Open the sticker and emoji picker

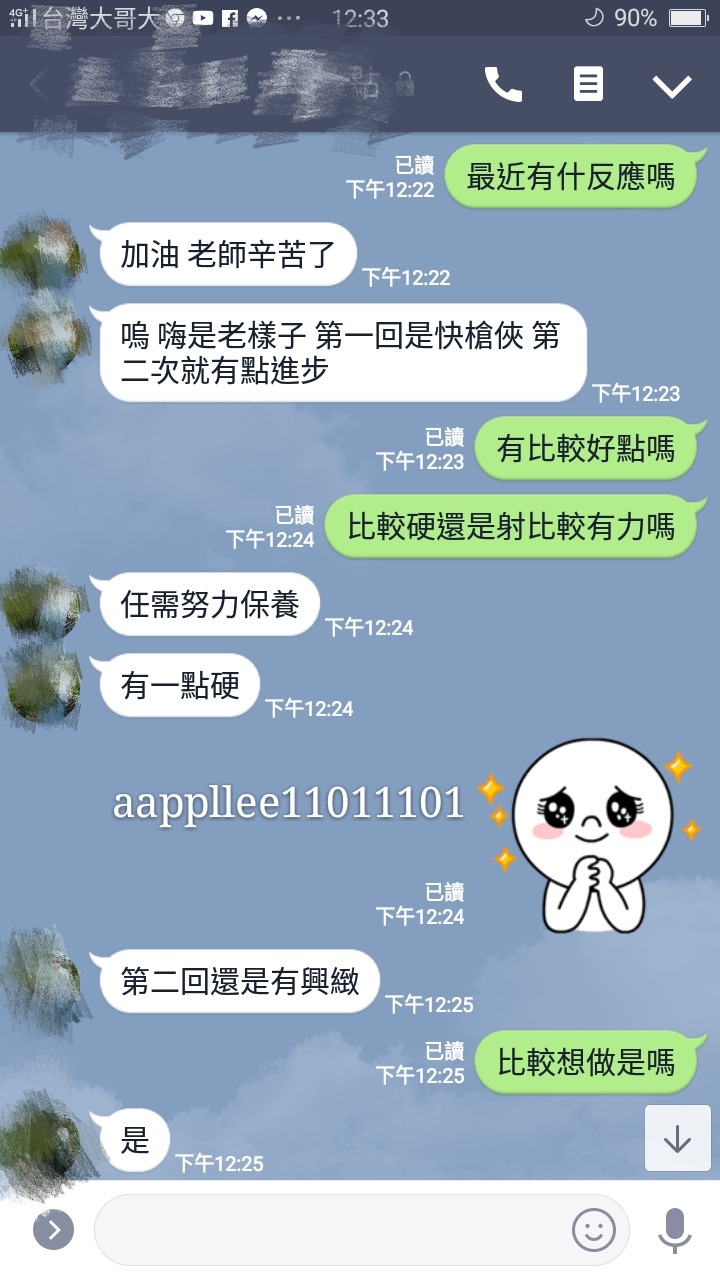(593, 1229)
